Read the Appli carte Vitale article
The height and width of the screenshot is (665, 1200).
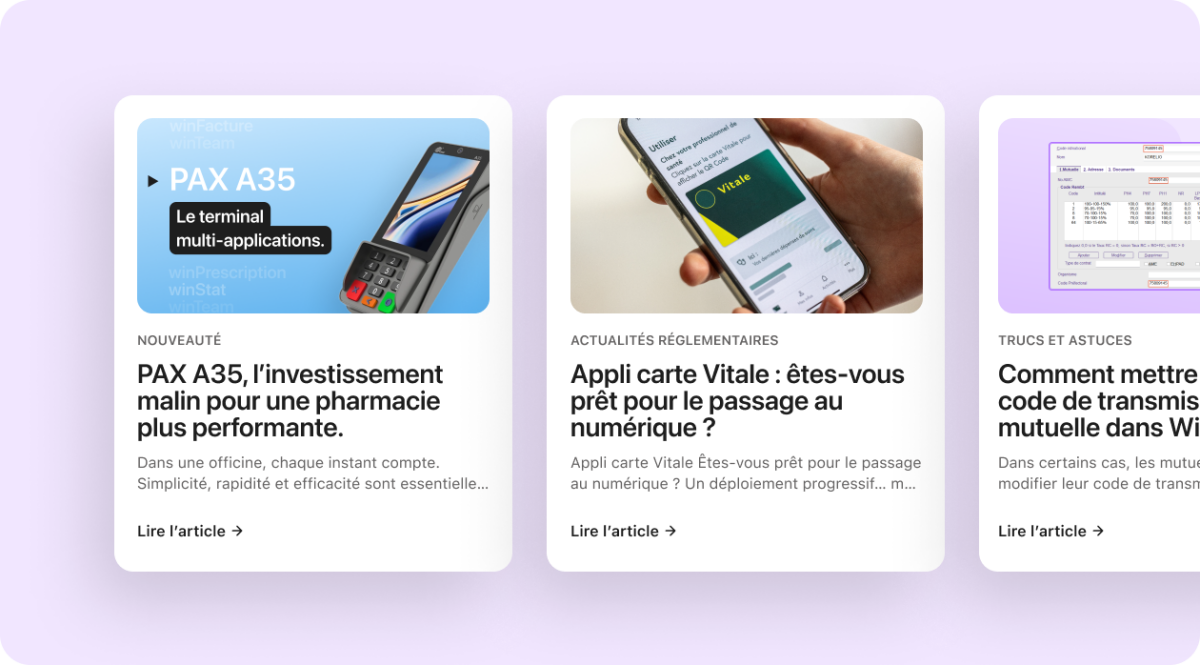pos(623,531)
